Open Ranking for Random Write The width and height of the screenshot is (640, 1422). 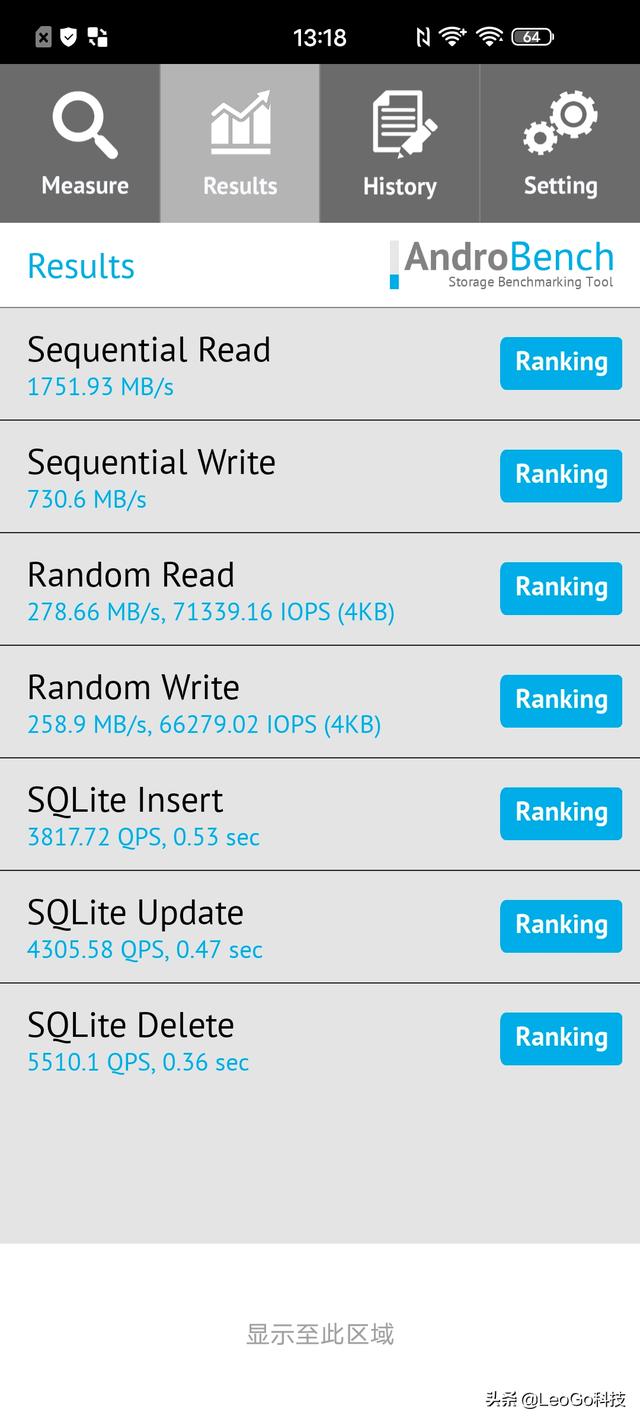click(x=561, y=700)
